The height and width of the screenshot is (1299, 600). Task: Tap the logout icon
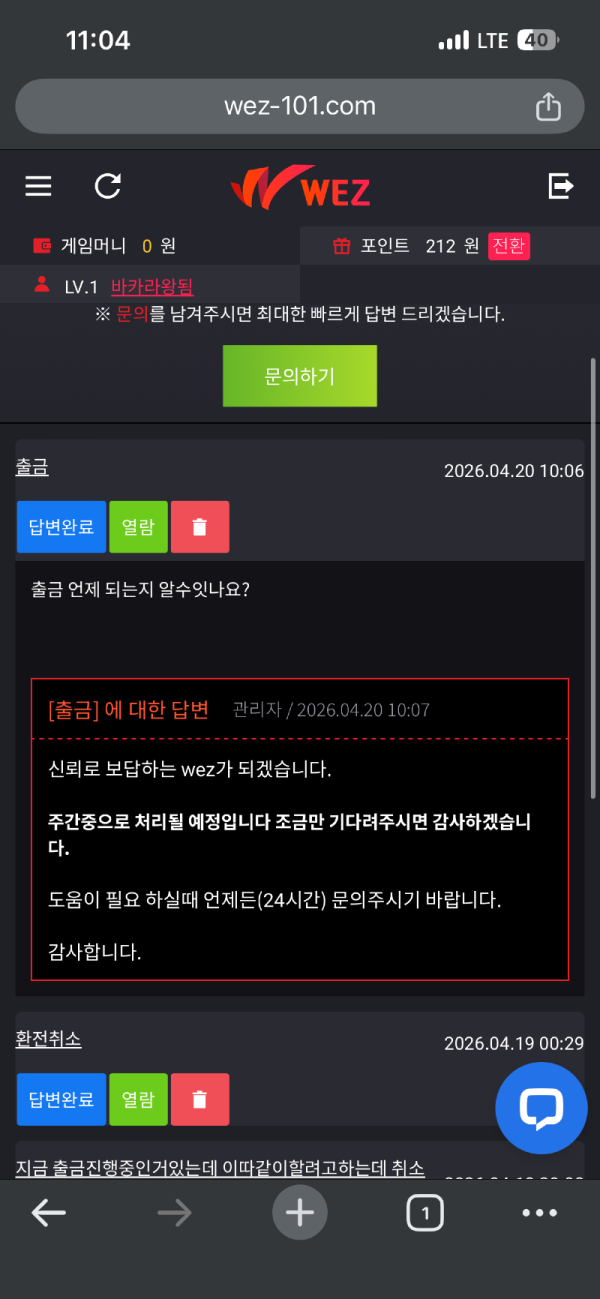(561, 186)
